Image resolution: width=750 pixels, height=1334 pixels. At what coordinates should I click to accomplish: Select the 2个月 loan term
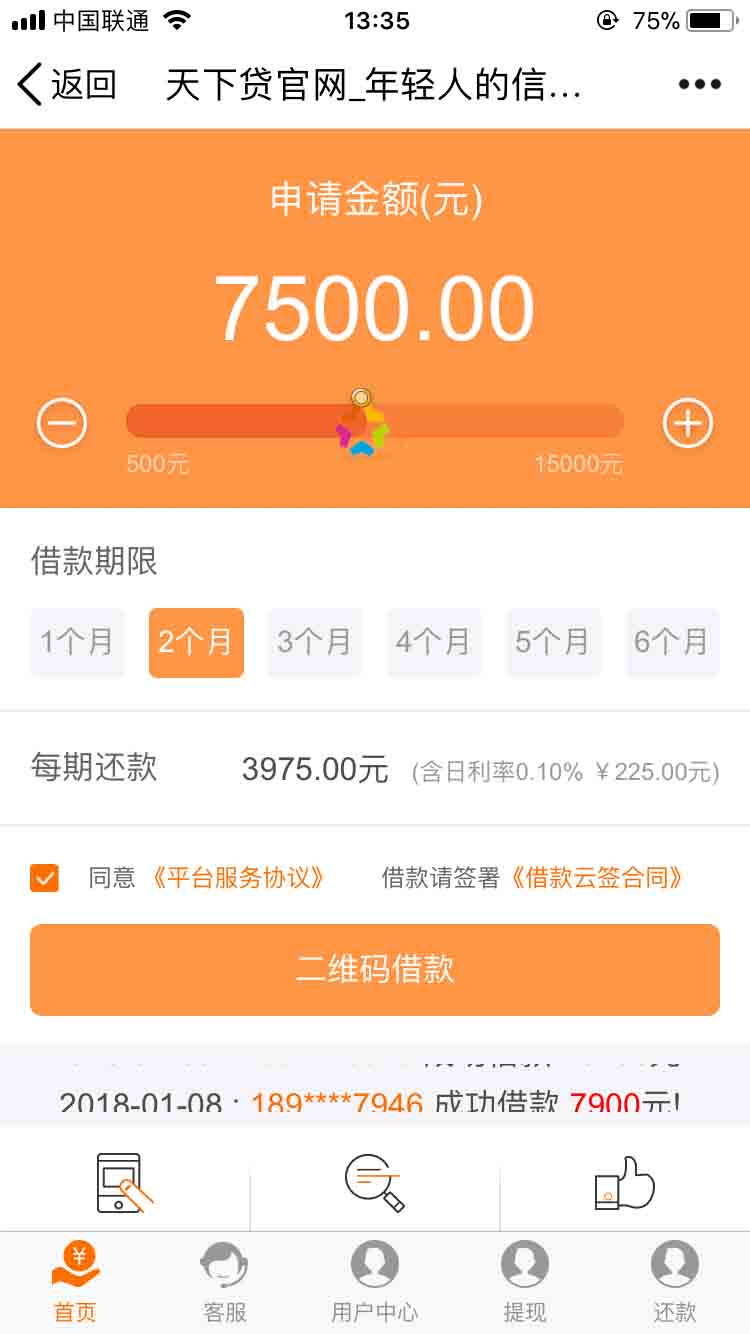(x=196, y=642)
